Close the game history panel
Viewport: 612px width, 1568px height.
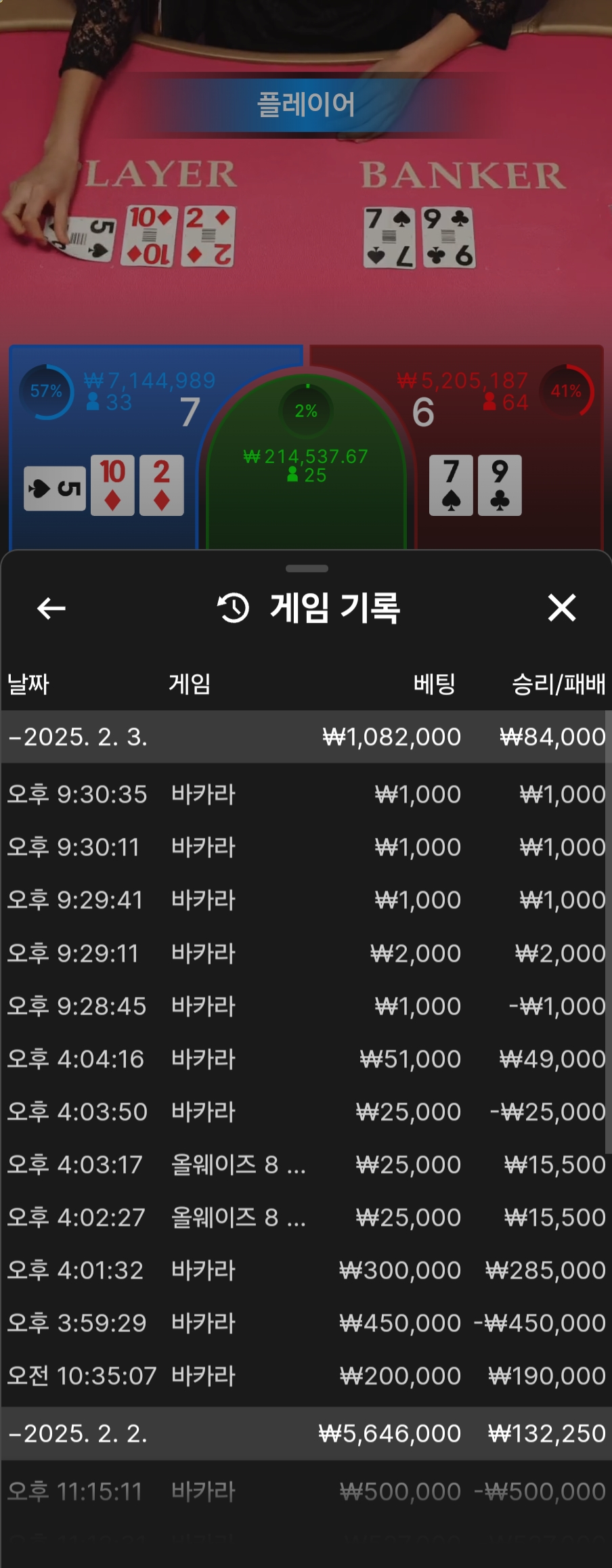(x=561, y=608)
